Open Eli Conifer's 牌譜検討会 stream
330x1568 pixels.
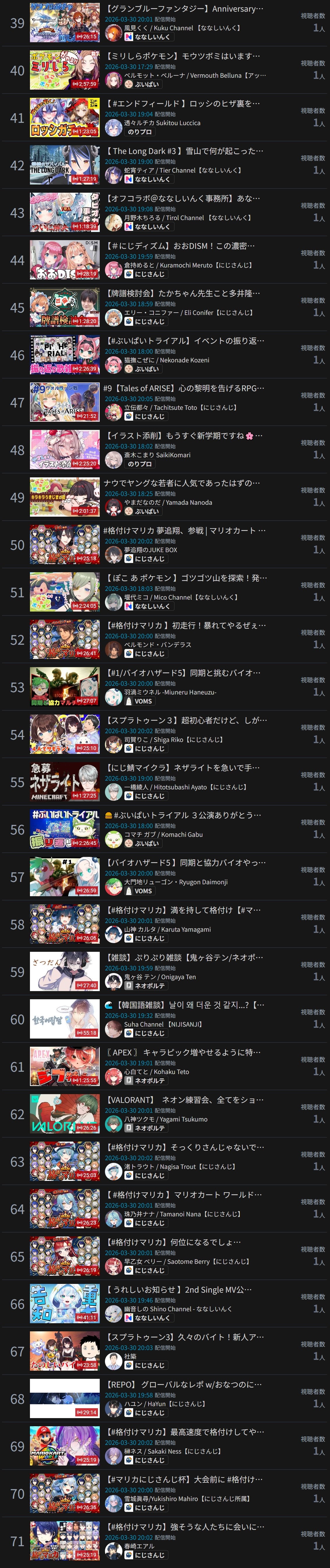point(182,293)
